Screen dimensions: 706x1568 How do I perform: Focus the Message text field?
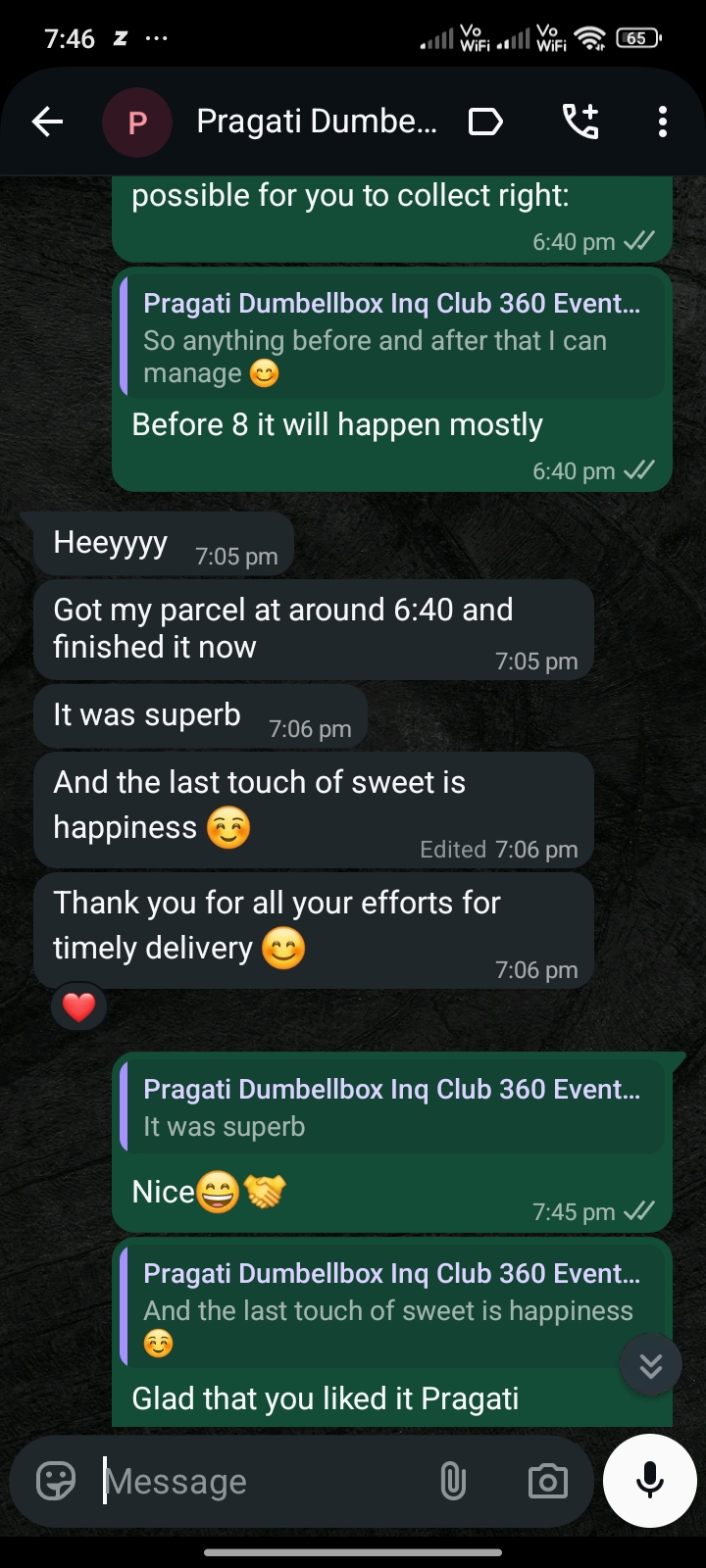point(265,1481)
